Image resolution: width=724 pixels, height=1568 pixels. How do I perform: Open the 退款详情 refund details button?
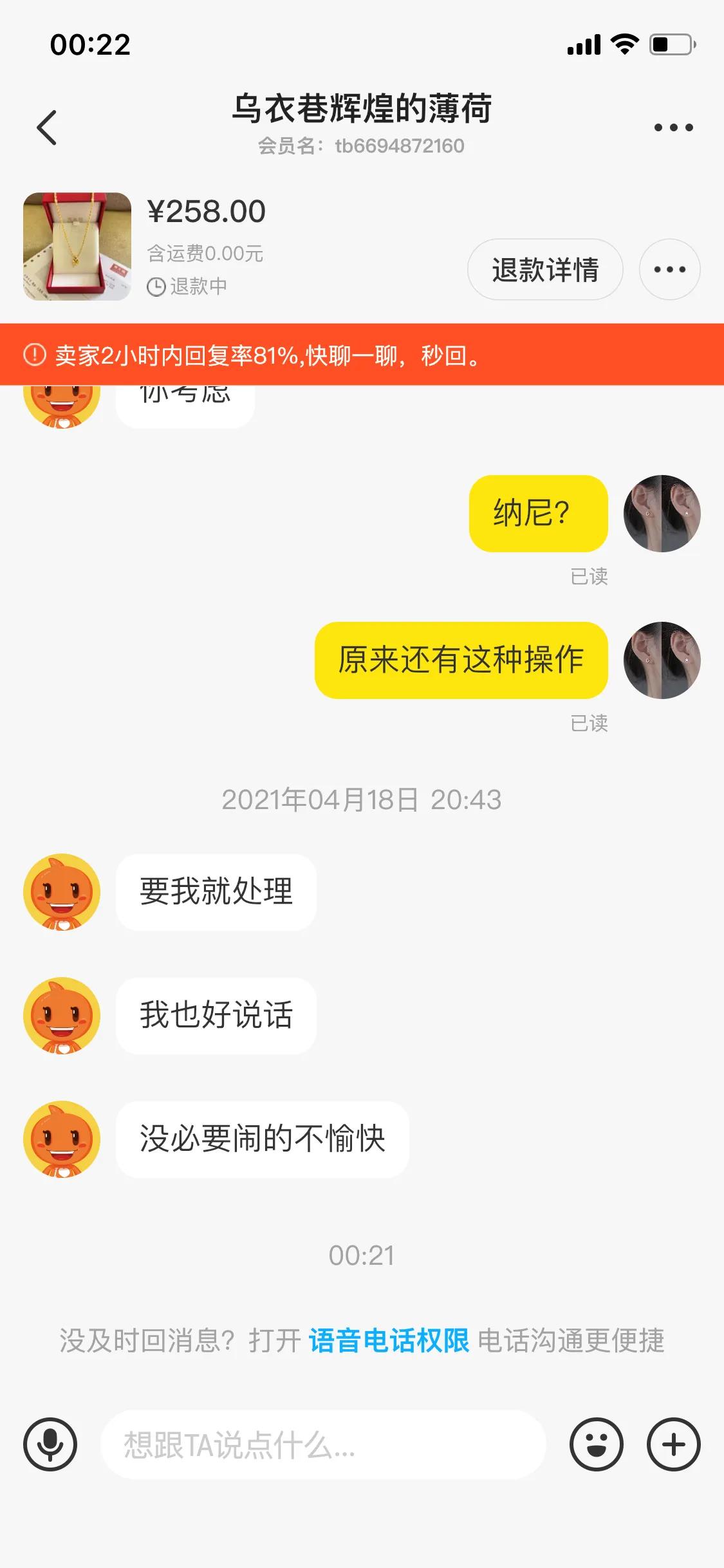(x=544, y=270)
